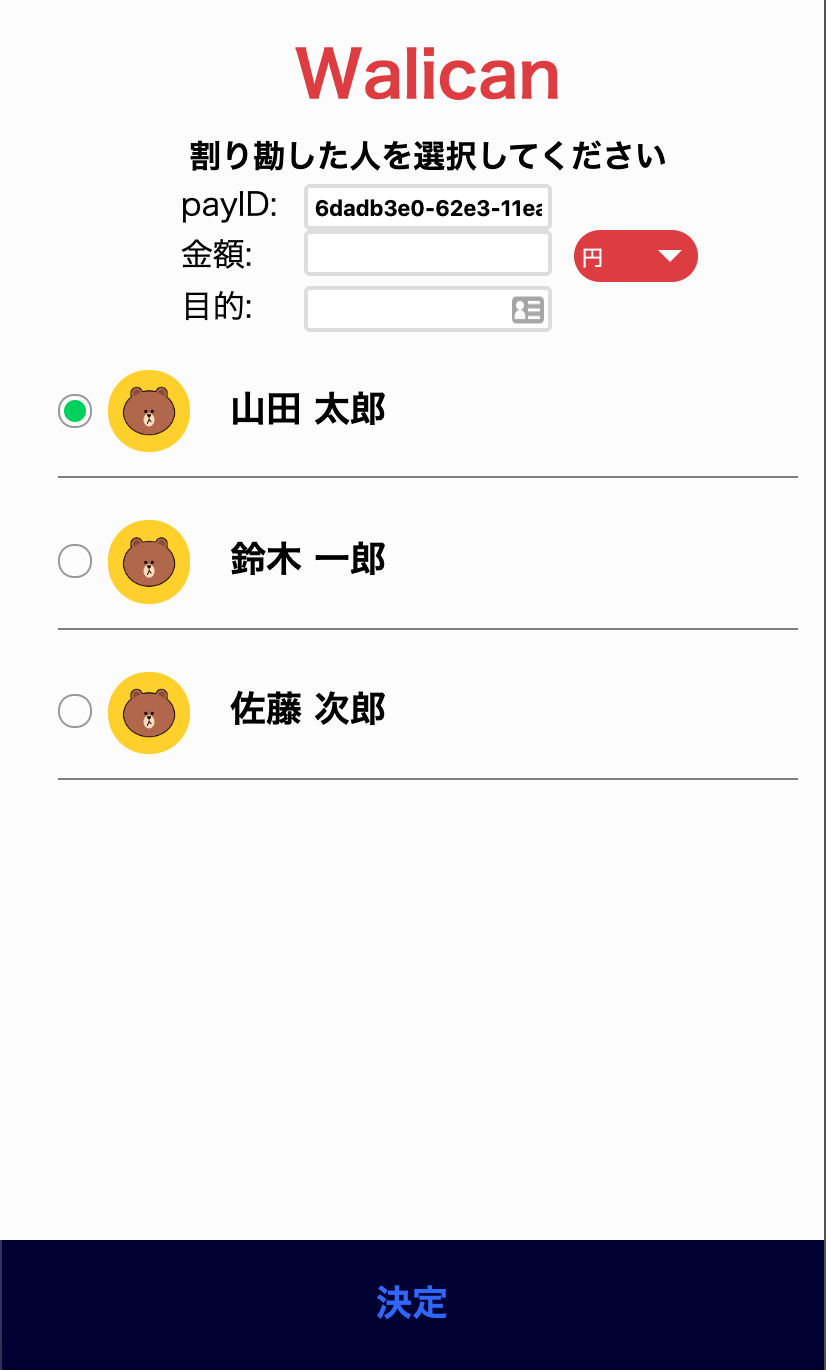
Task: Choose 鈴木 一郎 as the payer
Action: click(75, 561)
